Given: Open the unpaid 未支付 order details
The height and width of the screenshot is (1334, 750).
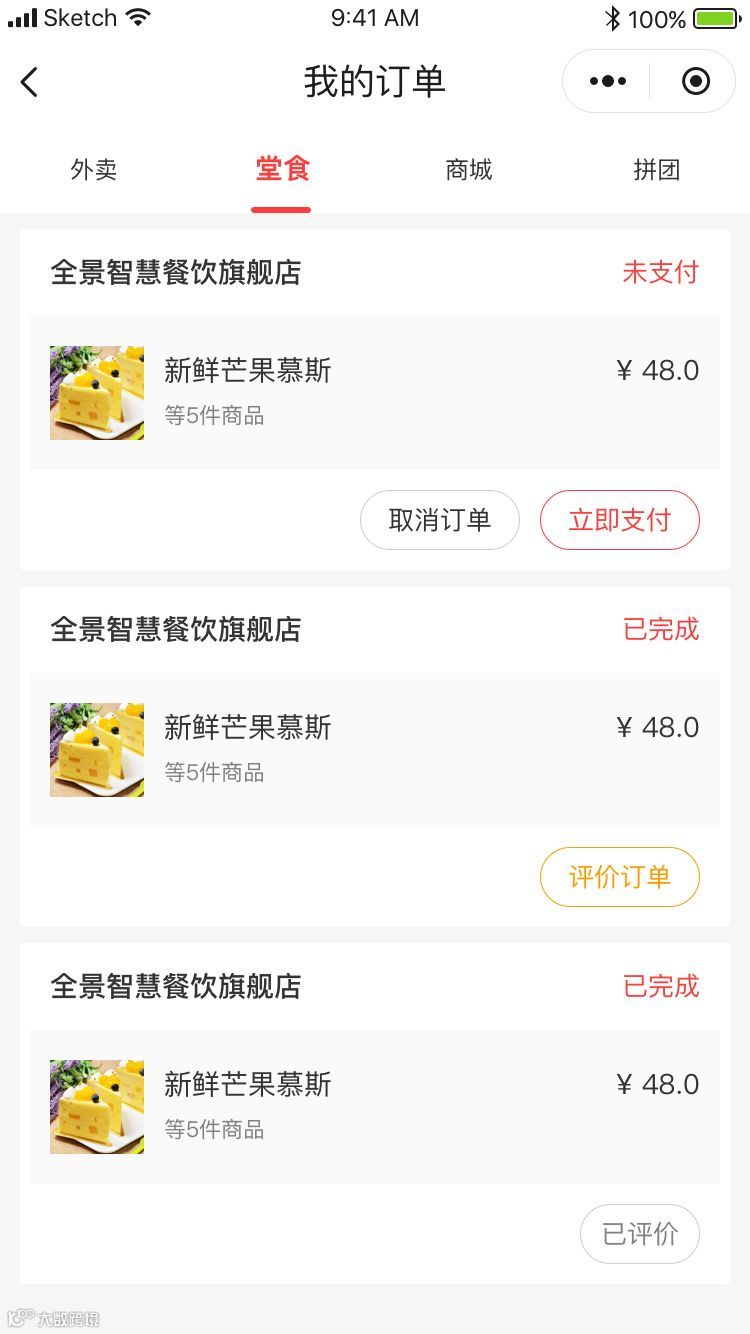Looking at the screenshot, I should coord(375,393).
